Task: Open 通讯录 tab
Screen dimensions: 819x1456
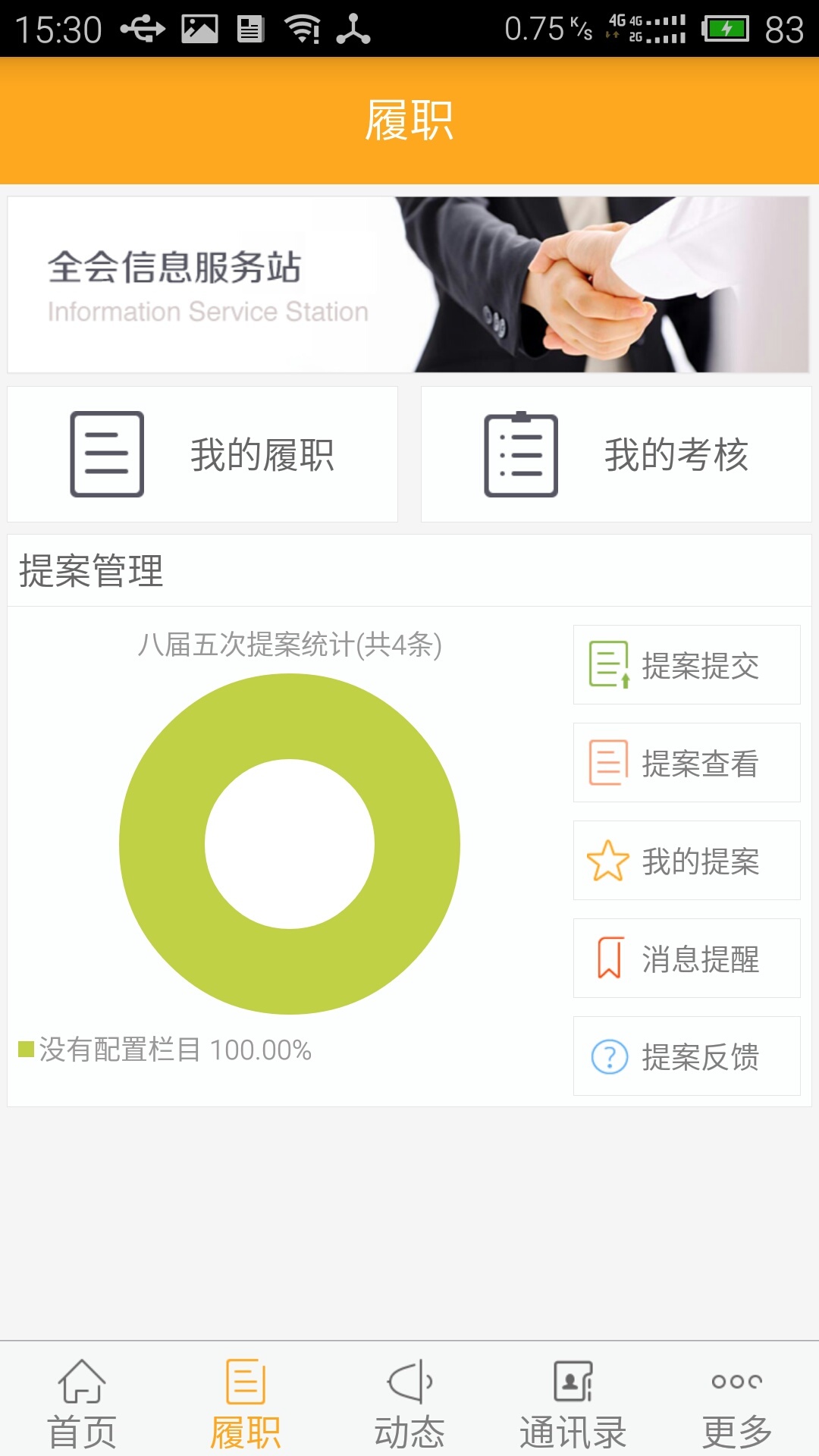Action: [573, 1403]
